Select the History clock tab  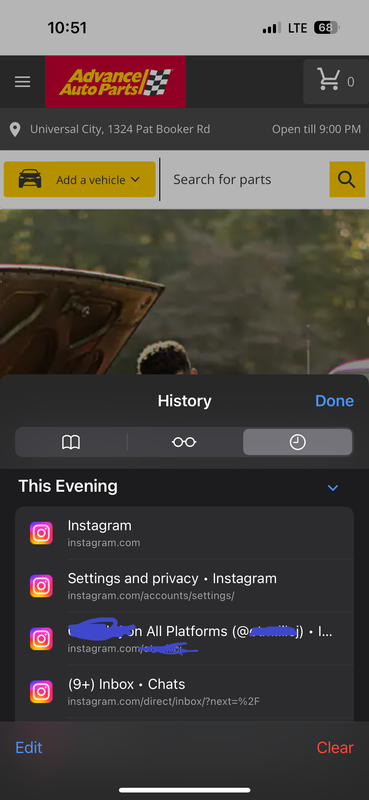[298, 442]
